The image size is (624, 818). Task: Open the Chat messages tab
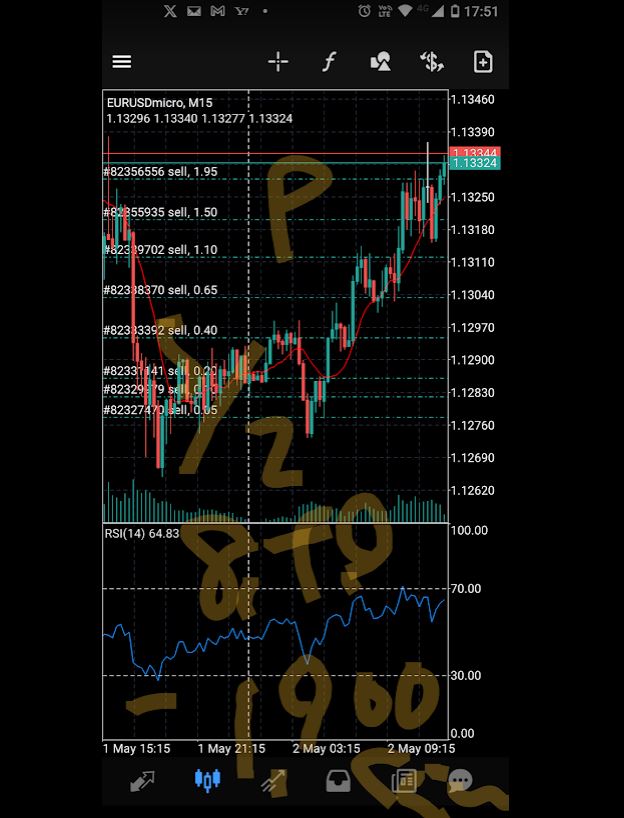461,781
